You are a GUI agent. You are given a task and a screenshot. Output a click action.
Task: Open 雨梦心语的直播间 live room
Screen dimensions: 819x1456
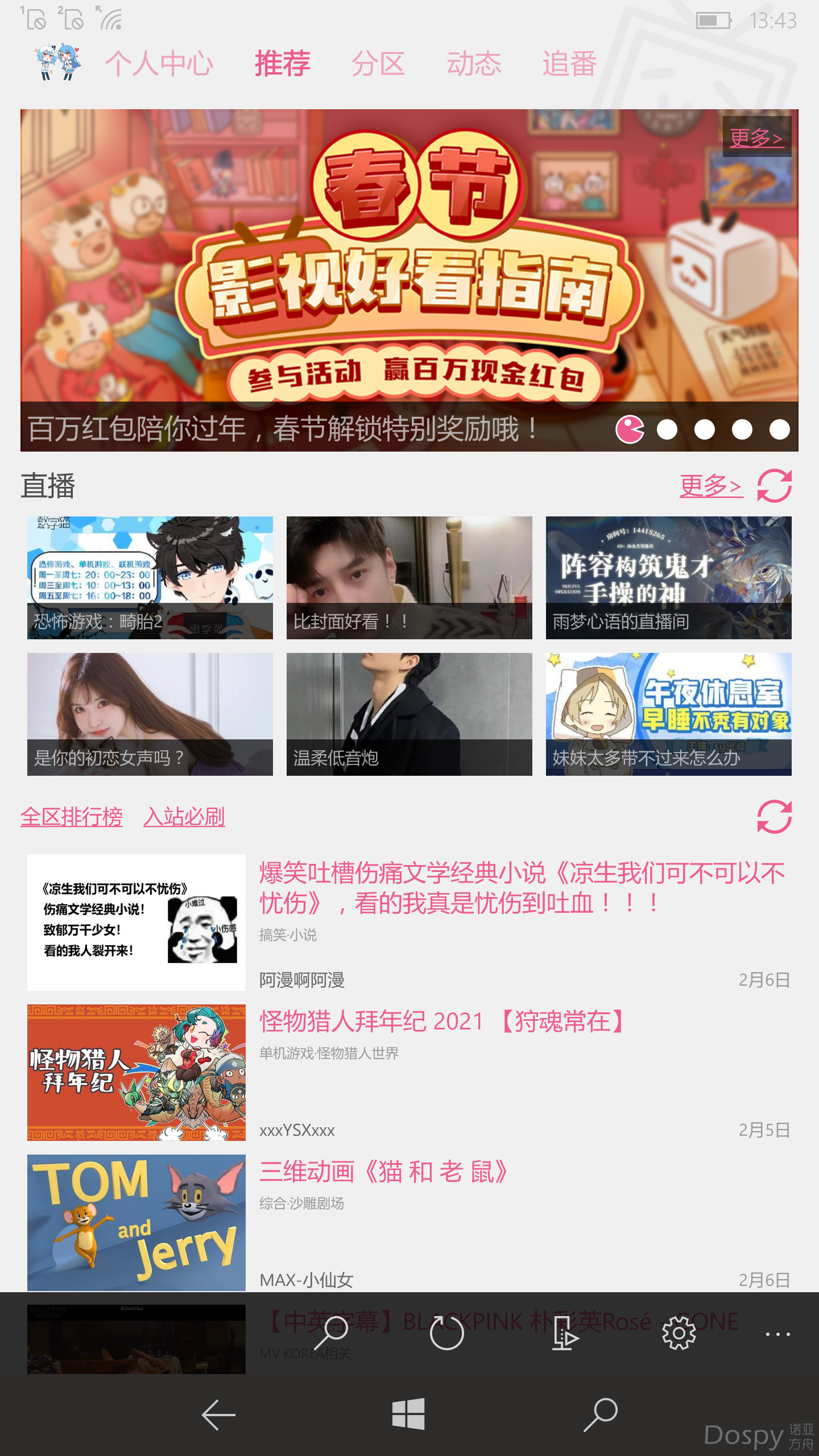coord(669,577)
